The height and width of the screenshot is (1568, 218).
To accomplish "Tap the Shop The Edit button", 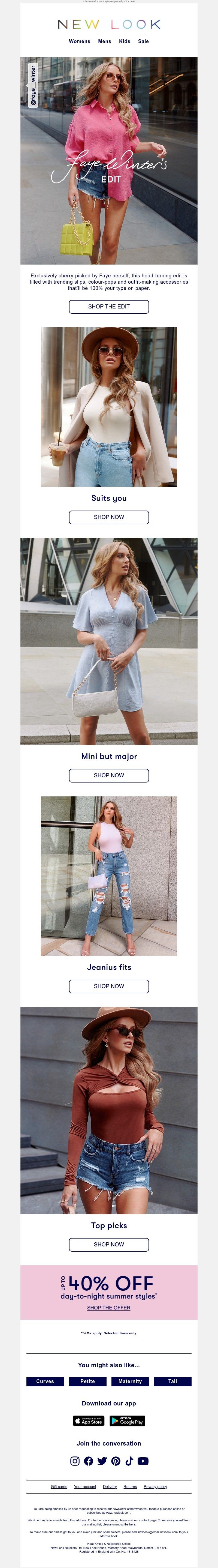I will (109, 307).
